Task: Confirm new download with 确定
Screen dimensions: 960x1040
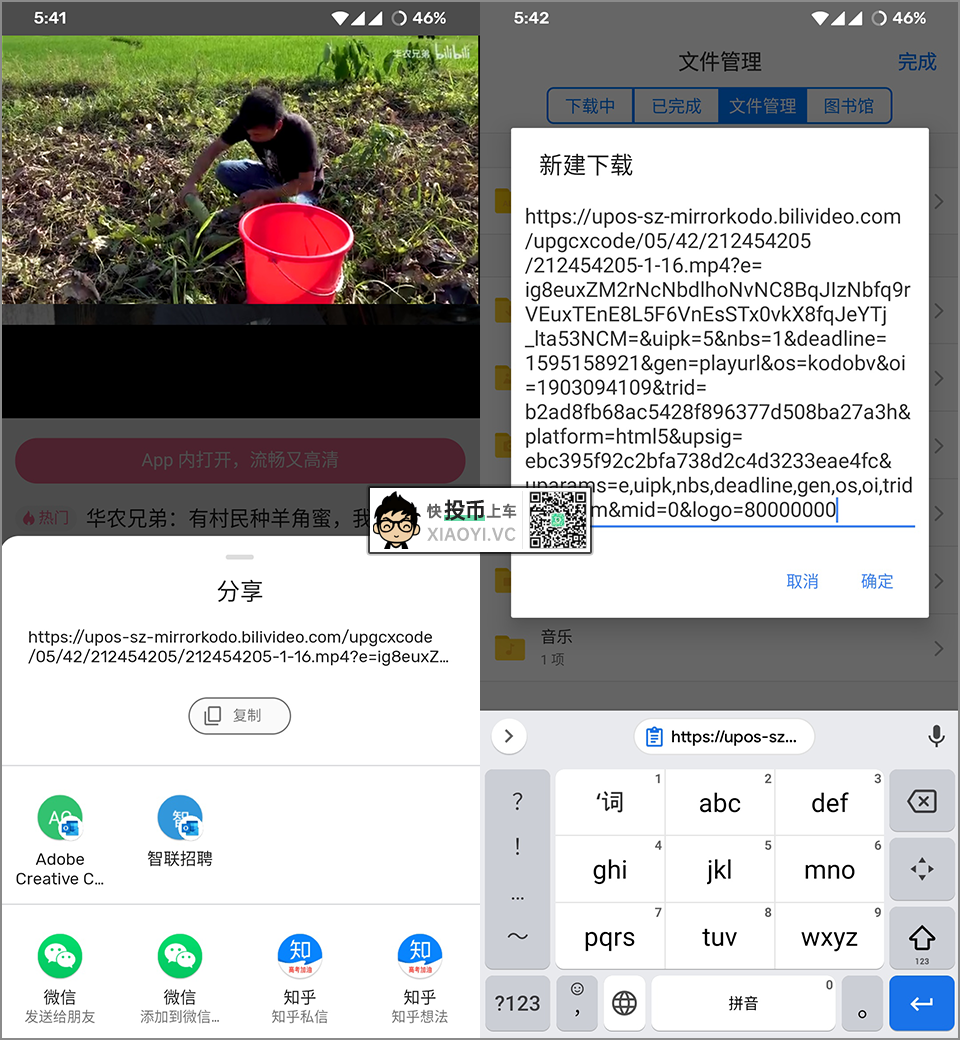Action: pos(877,581)
